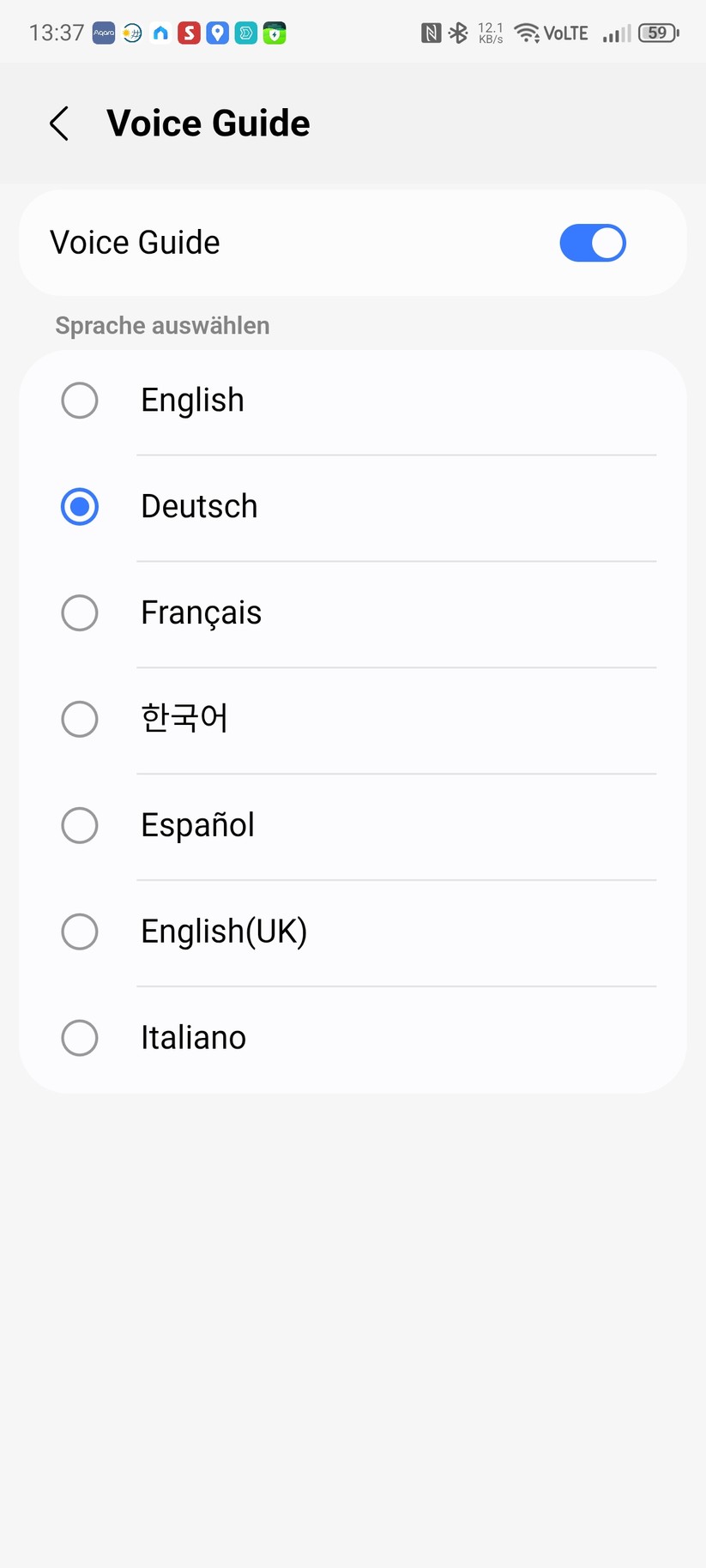Choose Italiano for the voice guide
706x1568 pixels.
[80, 1038]
